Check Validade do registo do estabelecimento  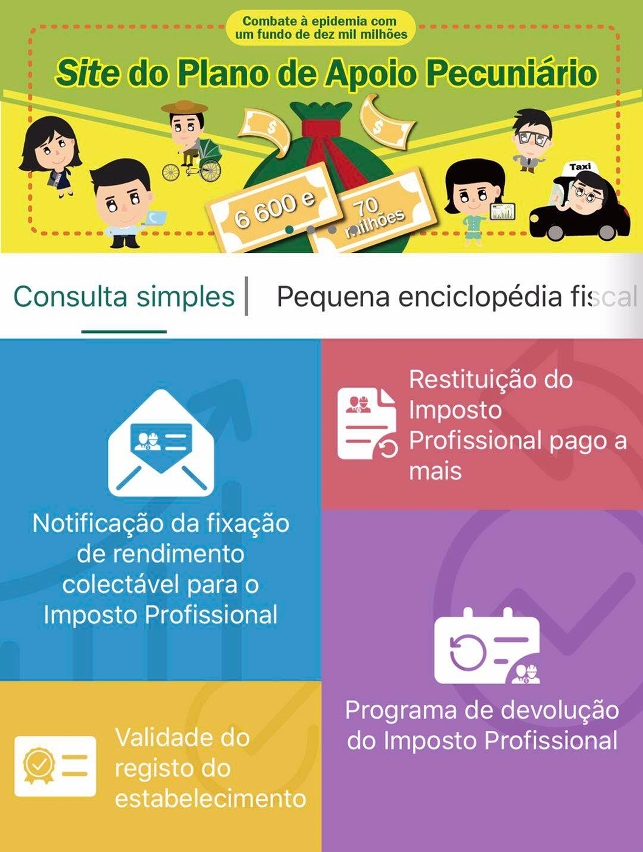[160, 767]
